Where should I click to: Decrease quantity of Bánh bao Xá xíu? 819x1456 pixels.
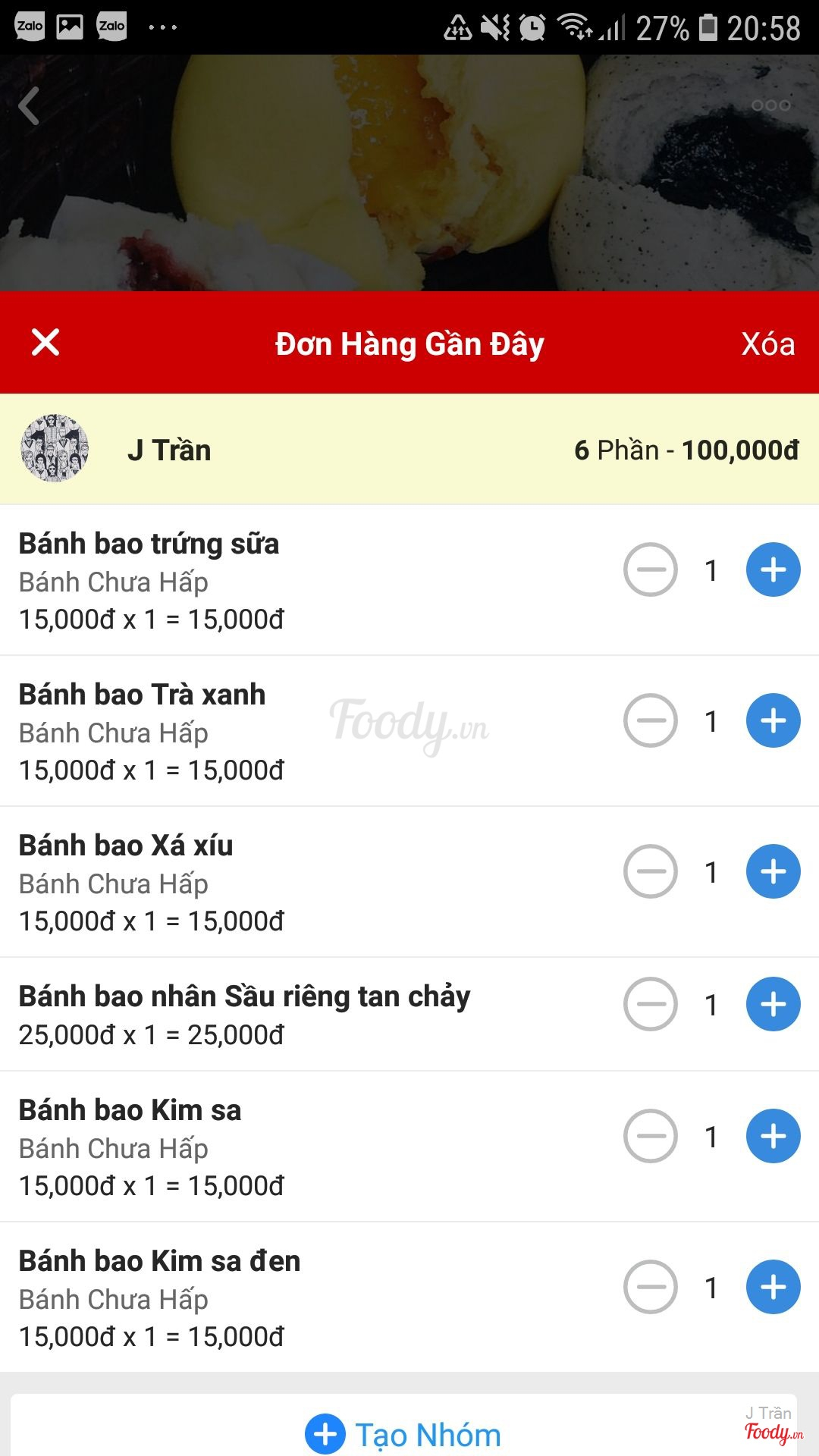pyautogui.click(x=650, y=871)
